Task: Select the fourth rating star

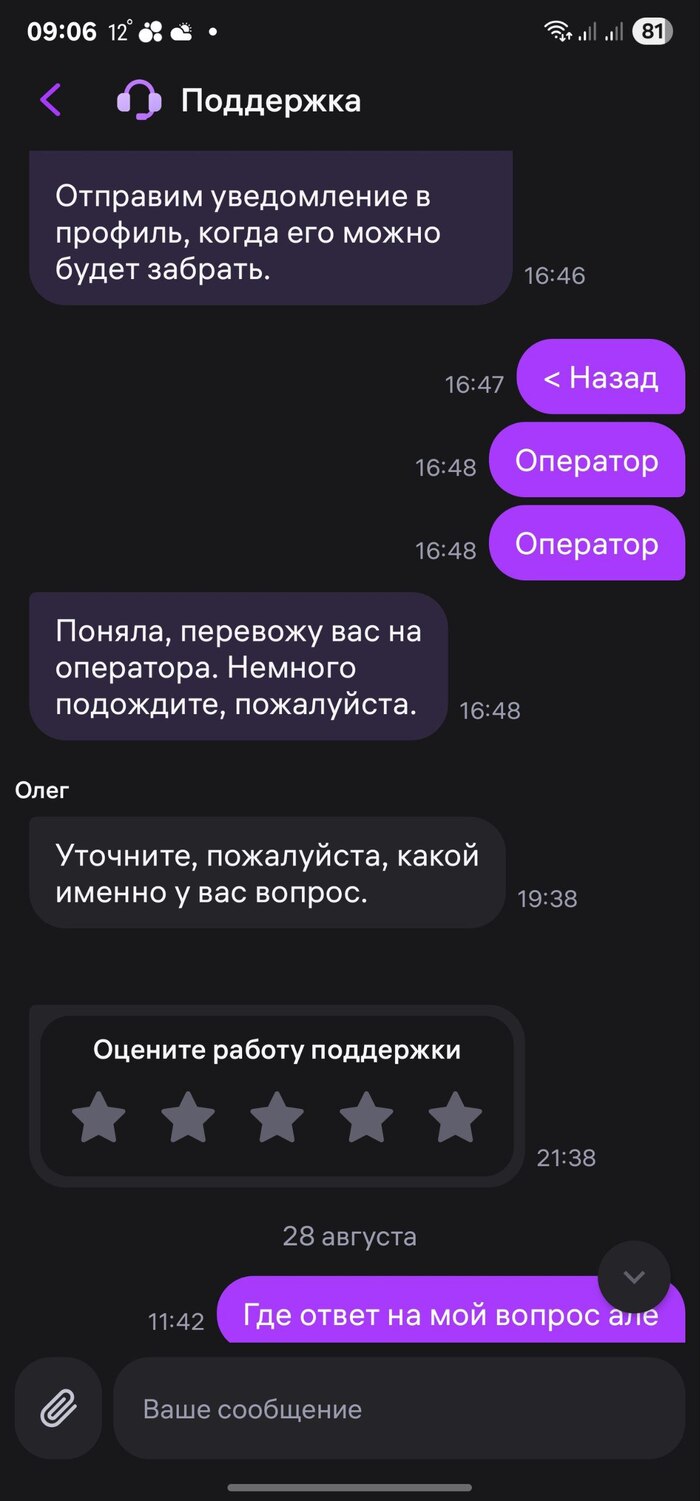Action: click(366, 1117)
